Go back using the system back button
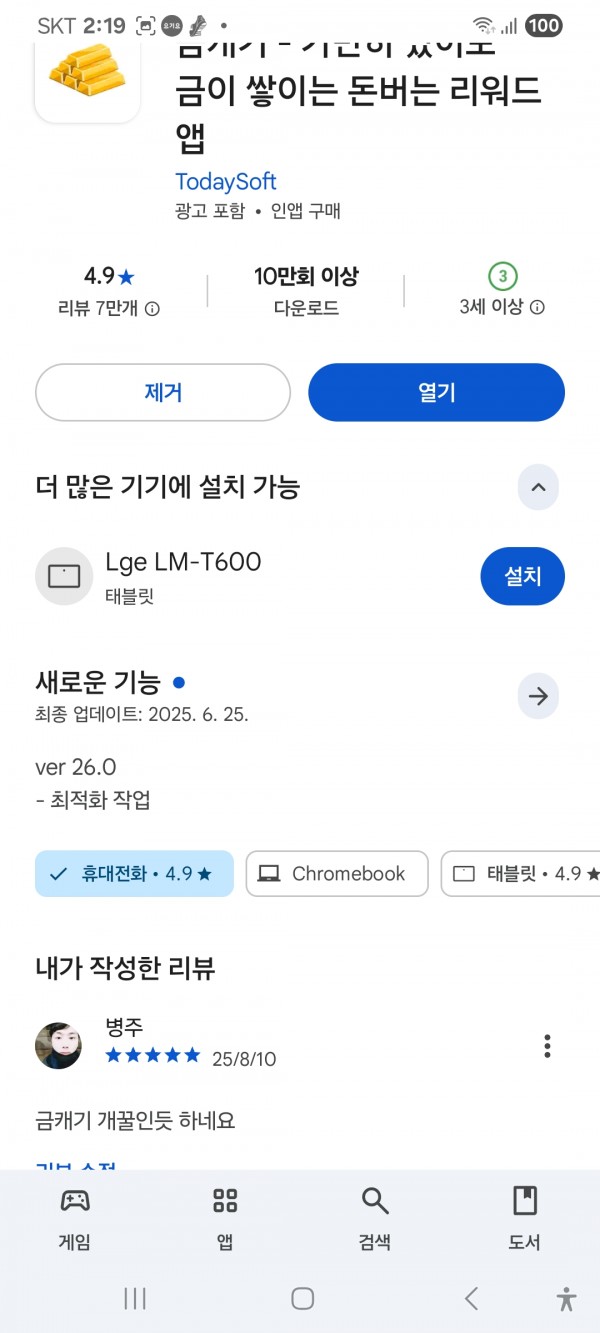The width and height of the screenshot is (600, 1333). 471,1298
